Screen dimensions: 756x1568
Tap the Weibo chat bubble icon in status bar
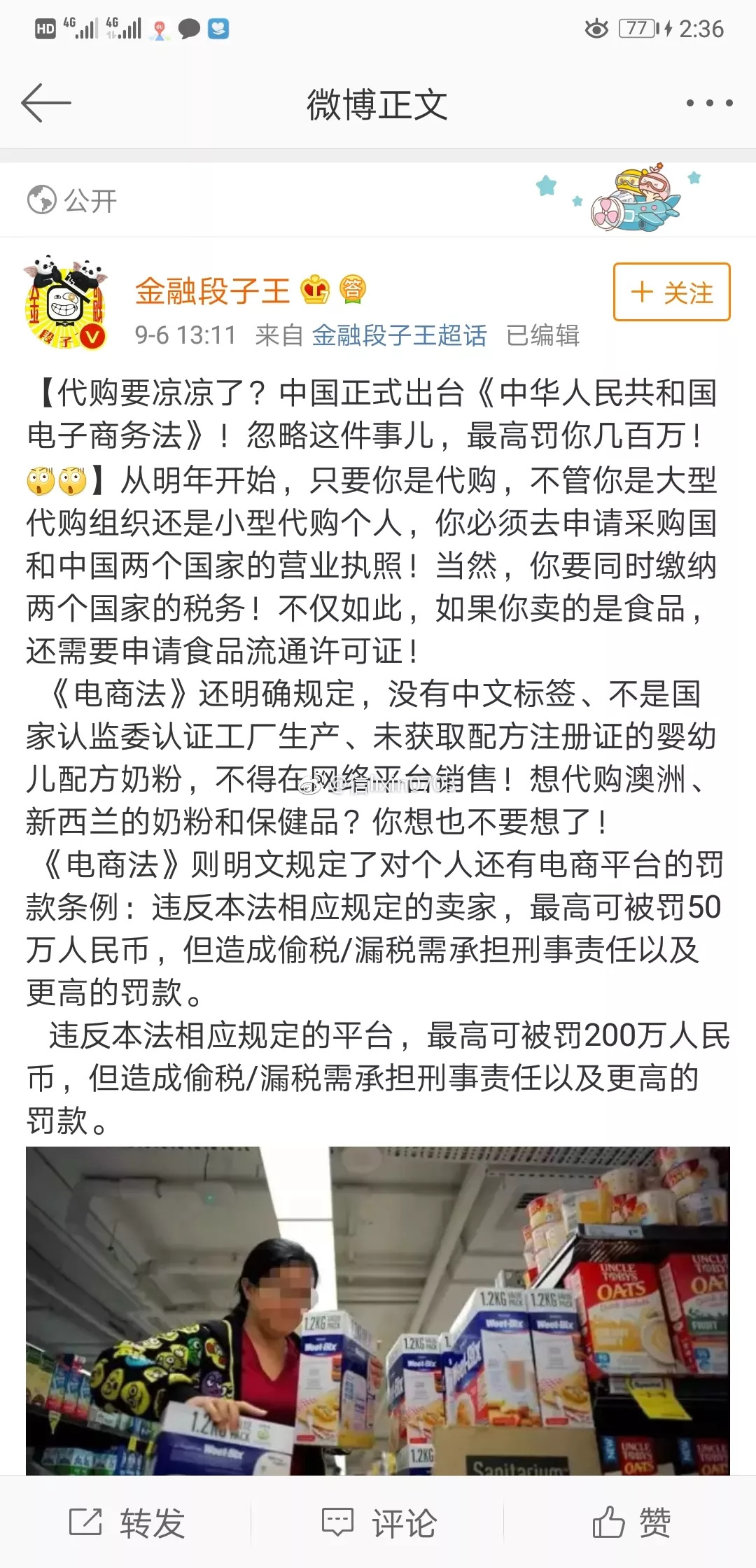tap(189, 28)
